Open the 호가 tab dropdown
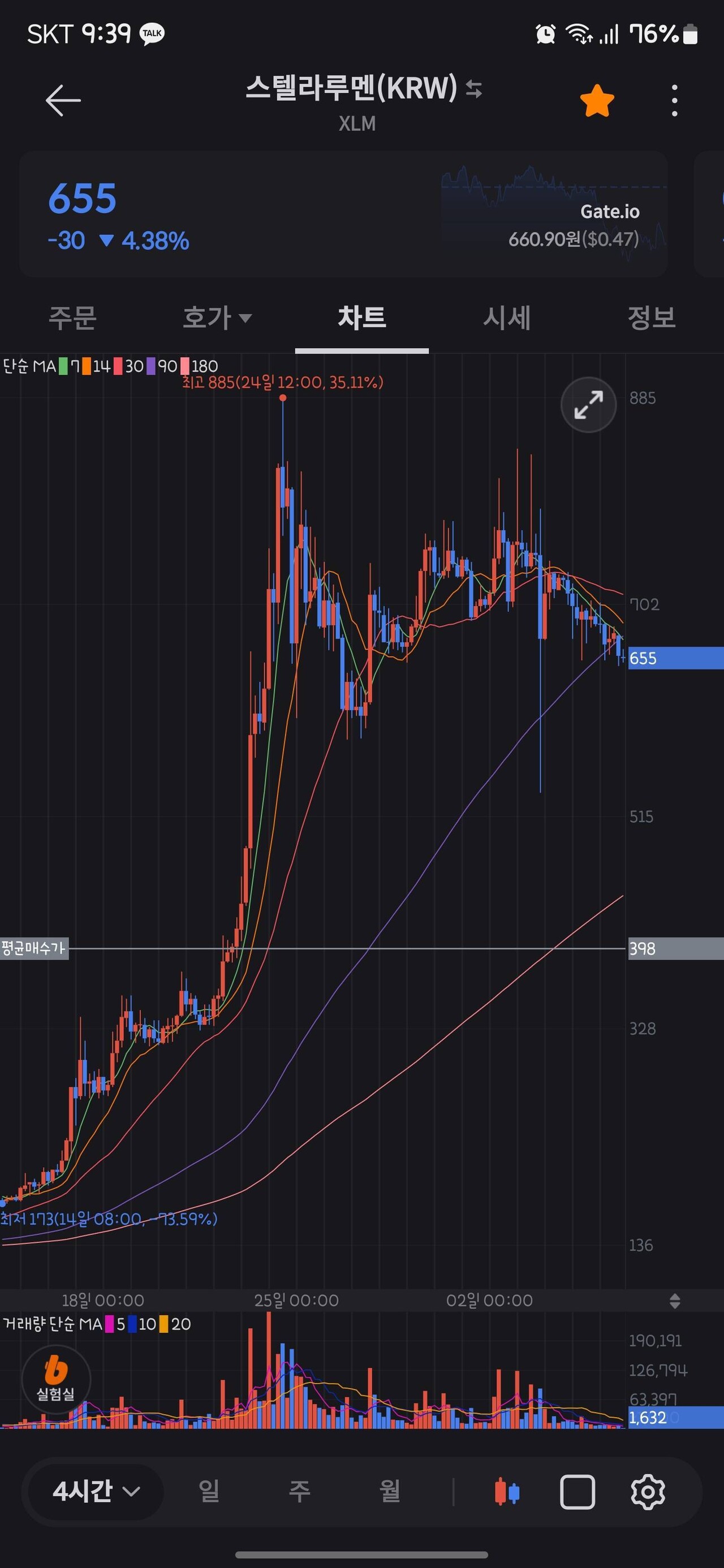 [217, 318]
